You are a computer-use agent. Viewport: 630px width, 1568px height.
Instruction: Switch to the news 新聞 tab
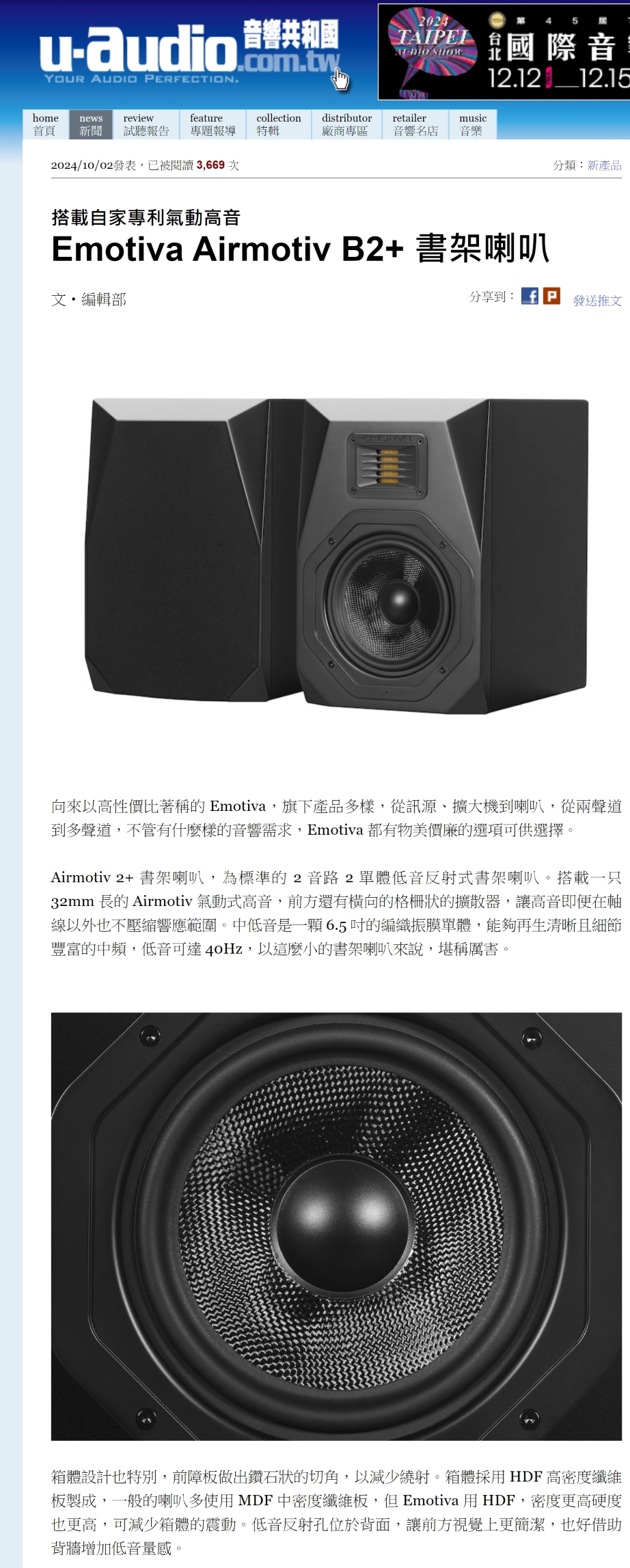tap(91, 124)
